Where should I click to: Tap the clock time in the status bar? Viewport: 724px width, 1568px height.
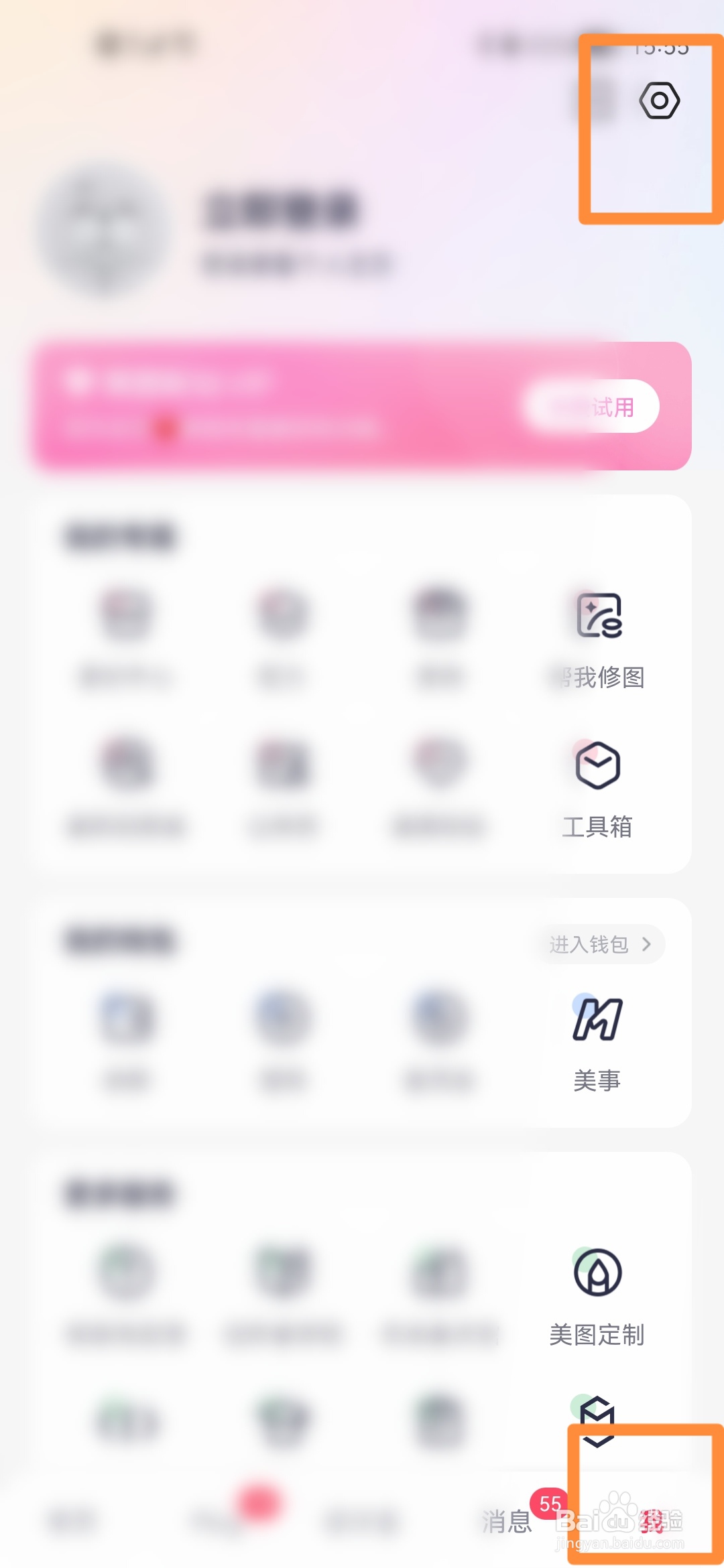pyautogui.click(x=660, y=46)
